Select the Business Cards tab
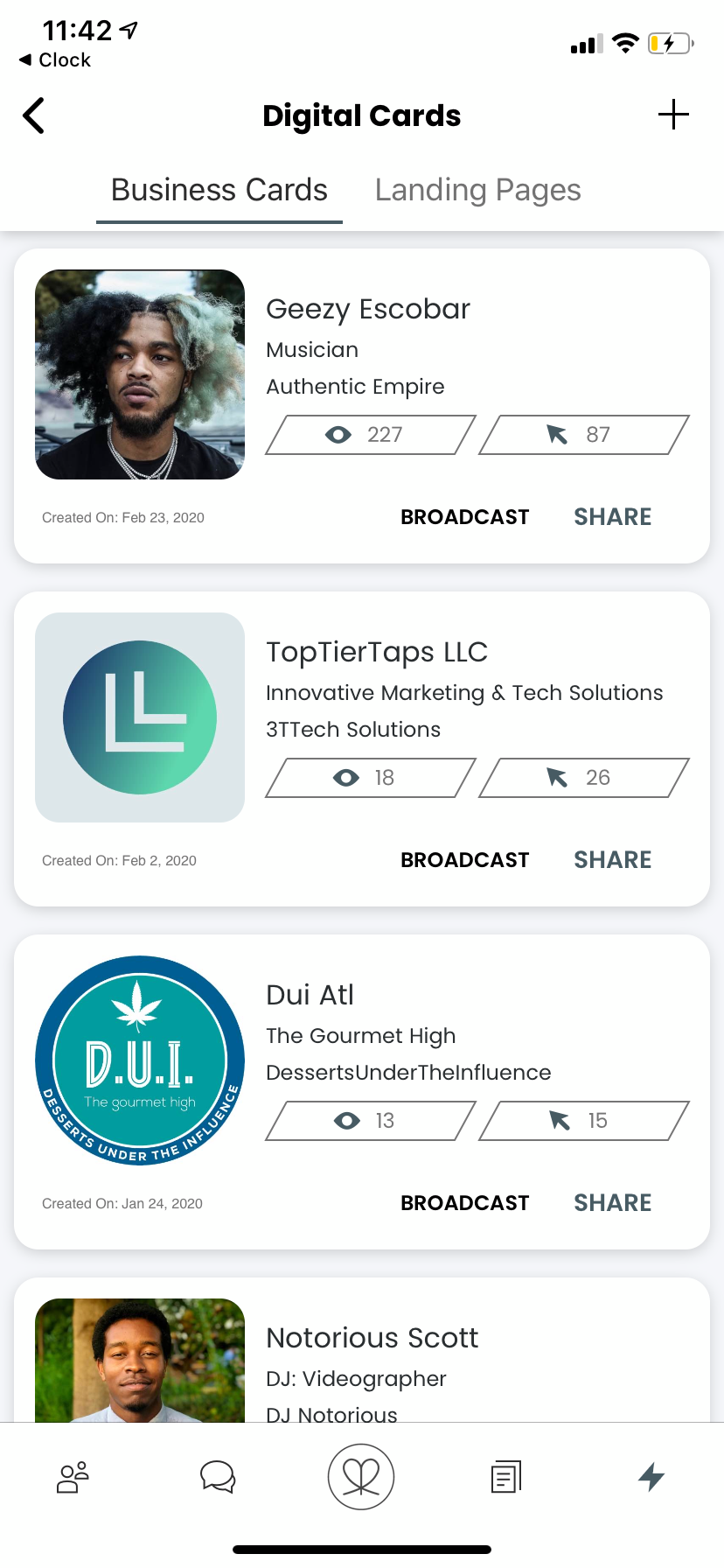724x1568 pixels. (219, 190)
